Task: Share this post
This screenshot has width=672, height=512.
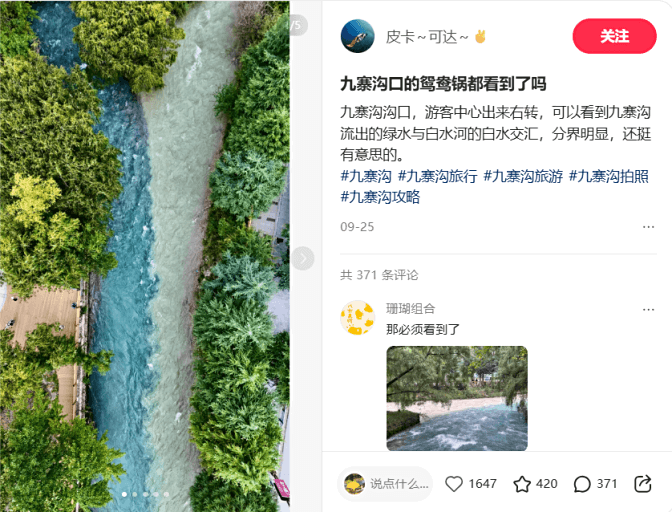Action: pos(642,483)
